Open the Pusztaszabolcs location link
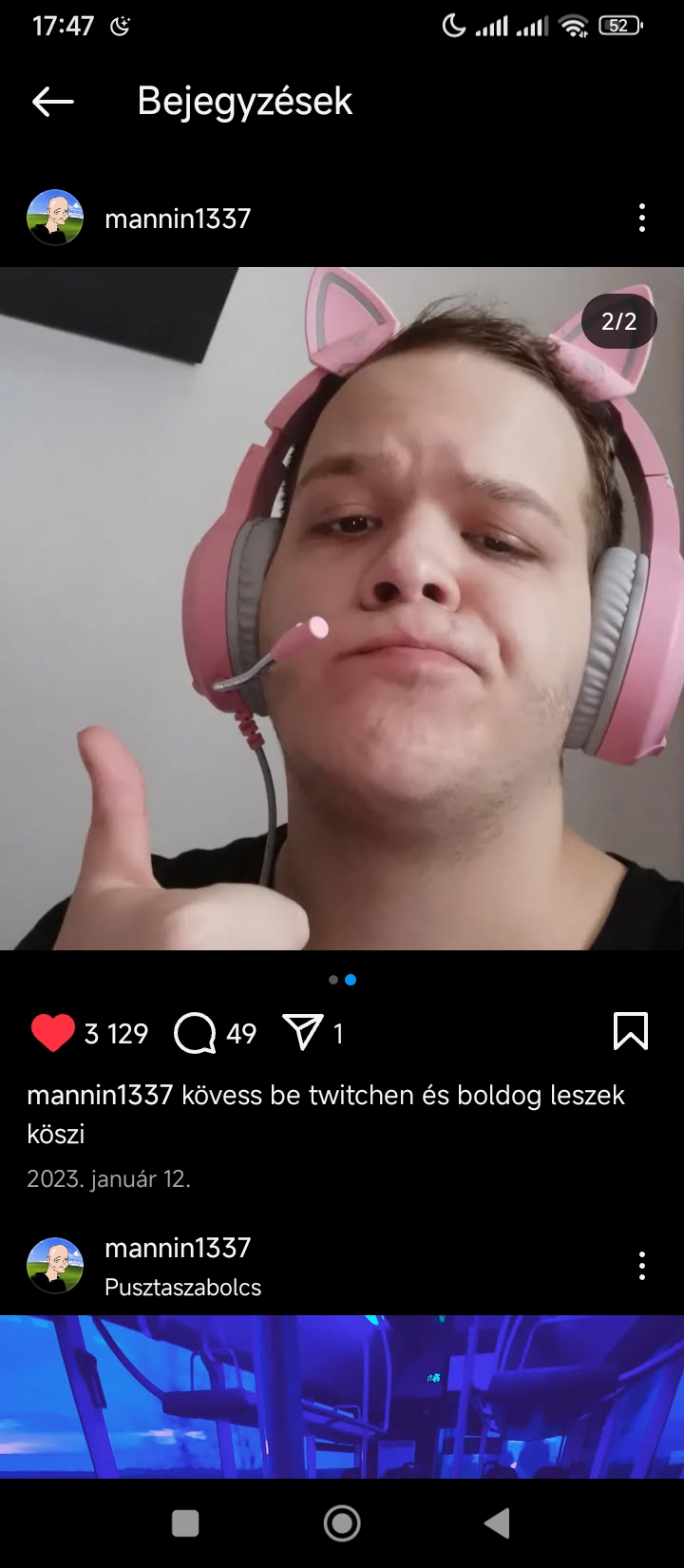 click(x=182, y=1288)
